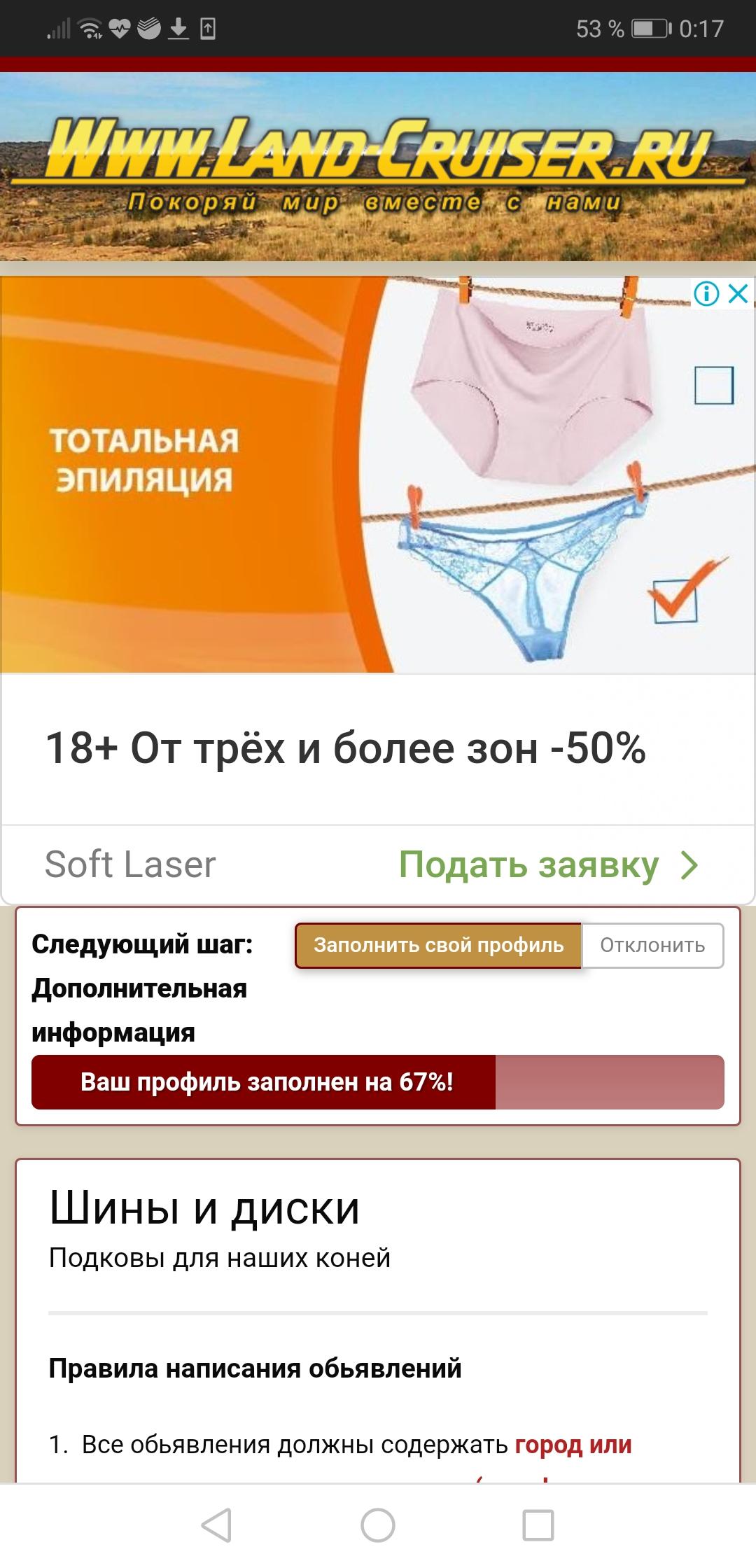Go back with system back button
The image size is (756, 1568).
pos(217,1525)
